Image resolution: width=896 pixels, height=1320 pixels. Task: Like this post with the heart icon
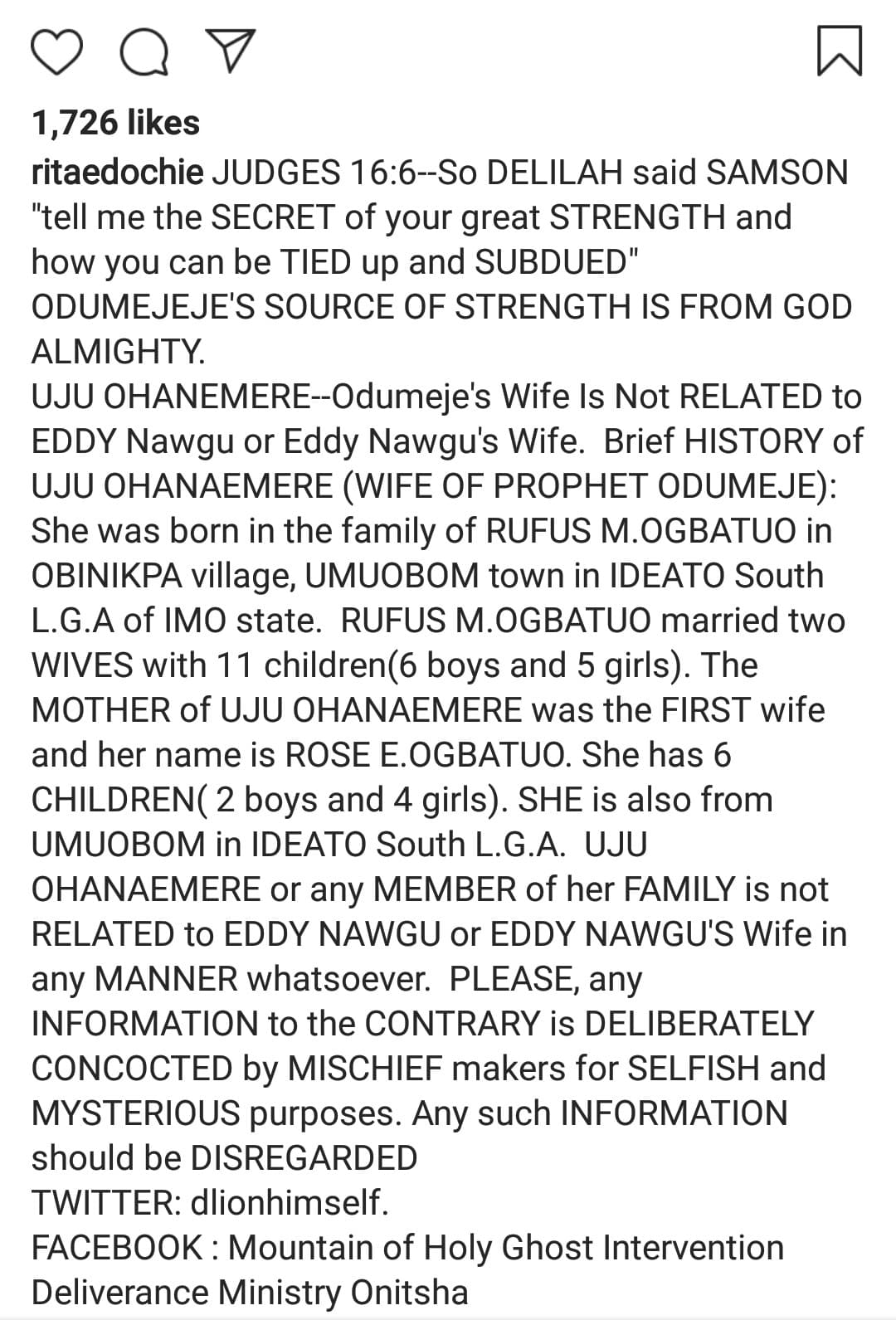click(57, 52)
